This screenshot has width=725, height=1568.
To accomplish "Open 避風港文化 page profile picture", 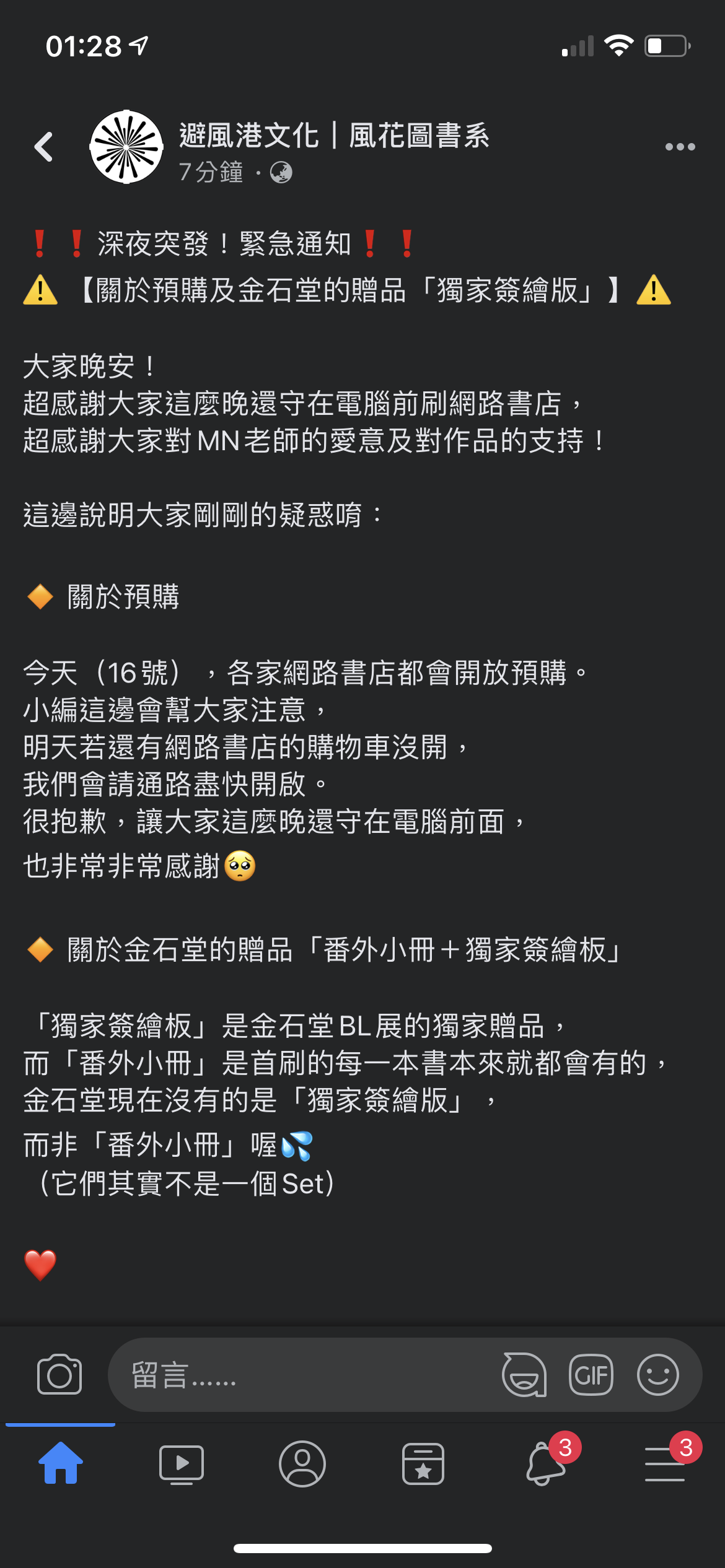I will [126, 147].
